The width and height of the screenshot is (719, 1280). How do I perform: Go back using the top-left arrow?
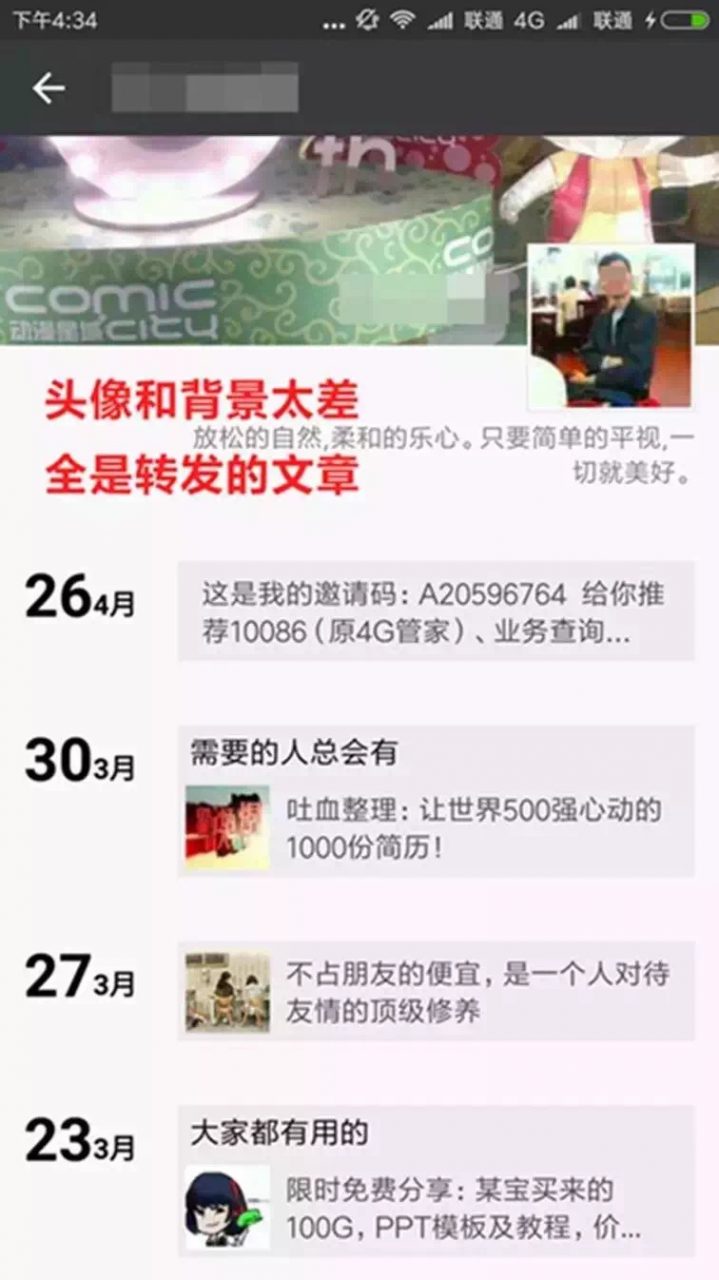[x=48, y=89]
